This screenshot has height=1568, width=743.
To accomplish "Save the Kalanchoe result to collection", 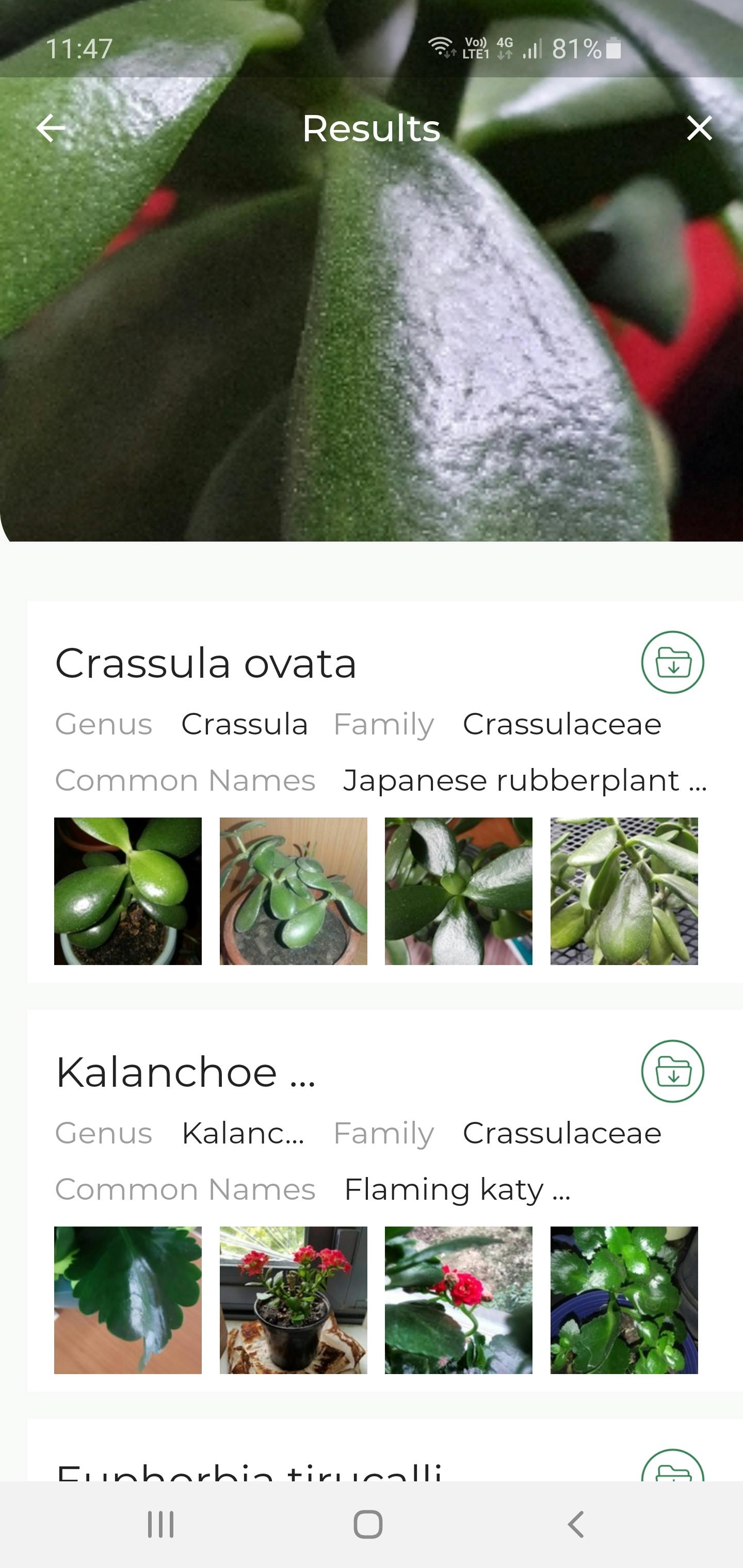I will (672, 1071).
